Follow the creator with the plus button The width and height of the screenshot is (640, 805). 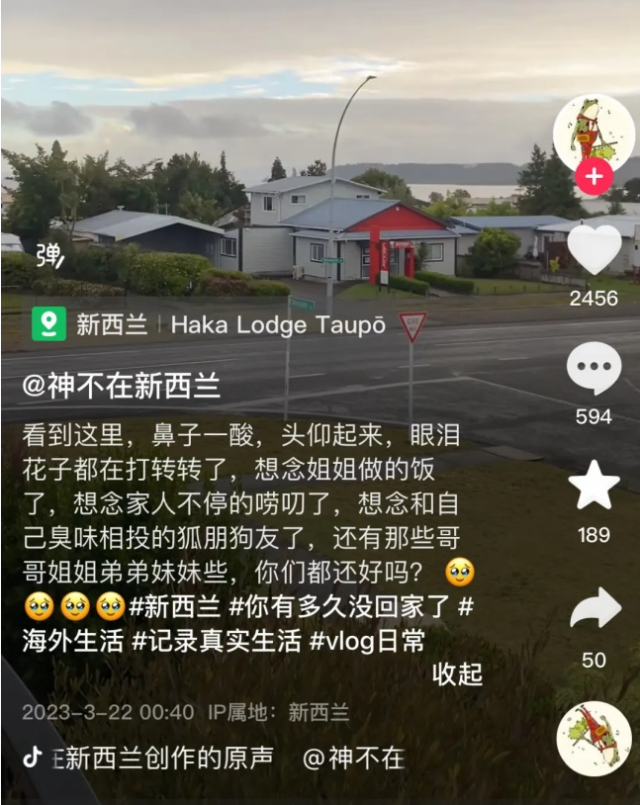coord(593,177)
